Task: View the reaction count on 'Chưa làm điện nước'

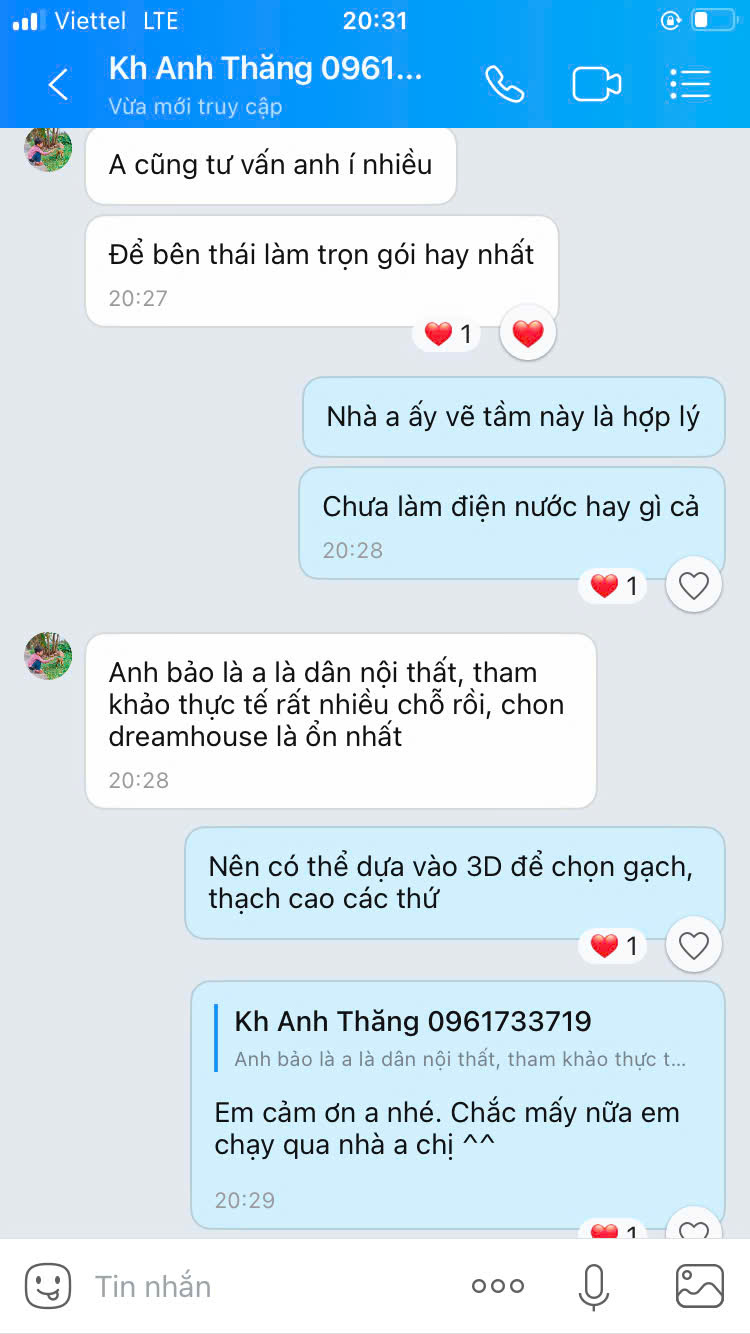Action: click(x=613, y=586)
